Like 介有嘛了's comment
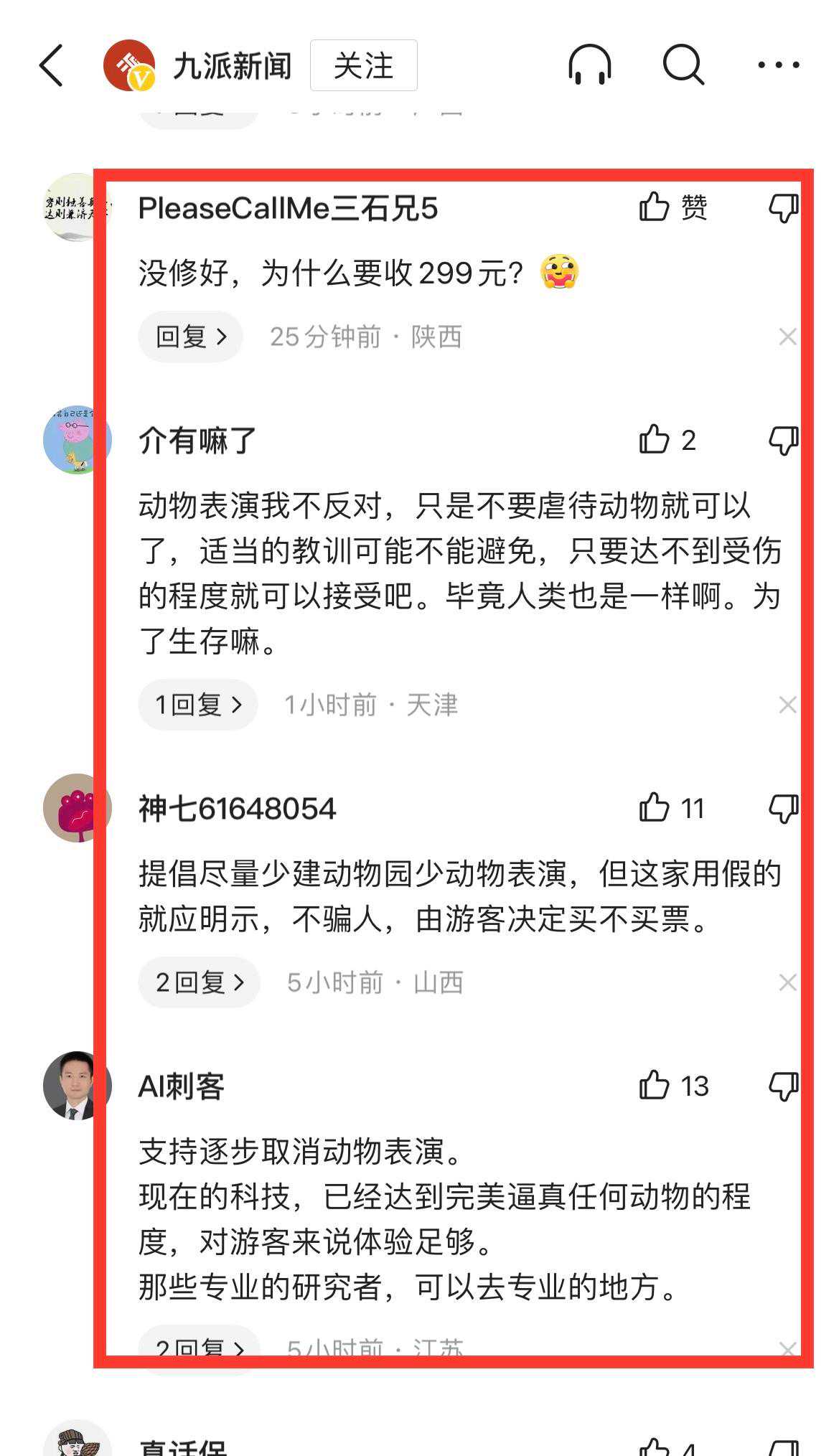 [x=655, y=439]
